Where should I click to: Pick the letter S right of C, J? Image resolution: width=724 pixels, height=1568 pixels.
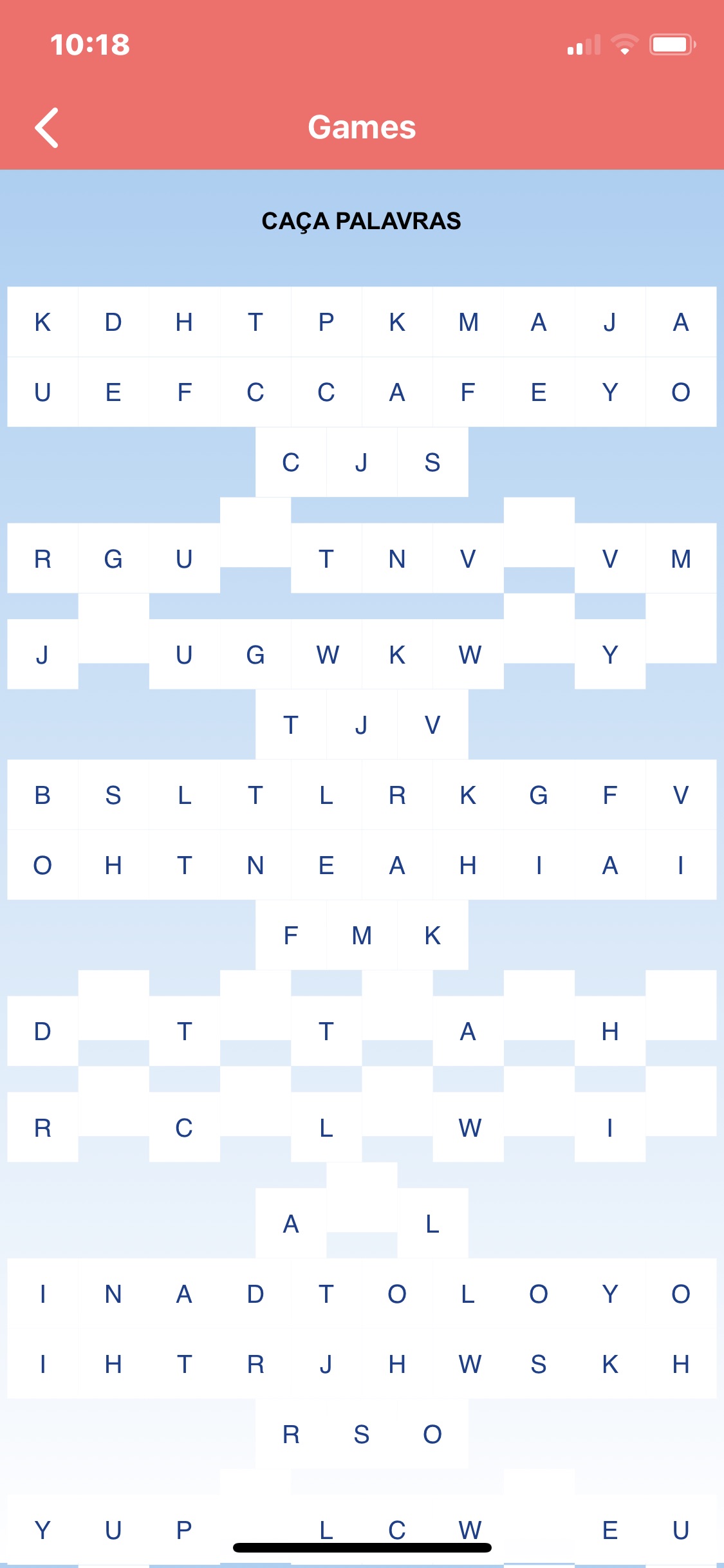coord(432,462)
